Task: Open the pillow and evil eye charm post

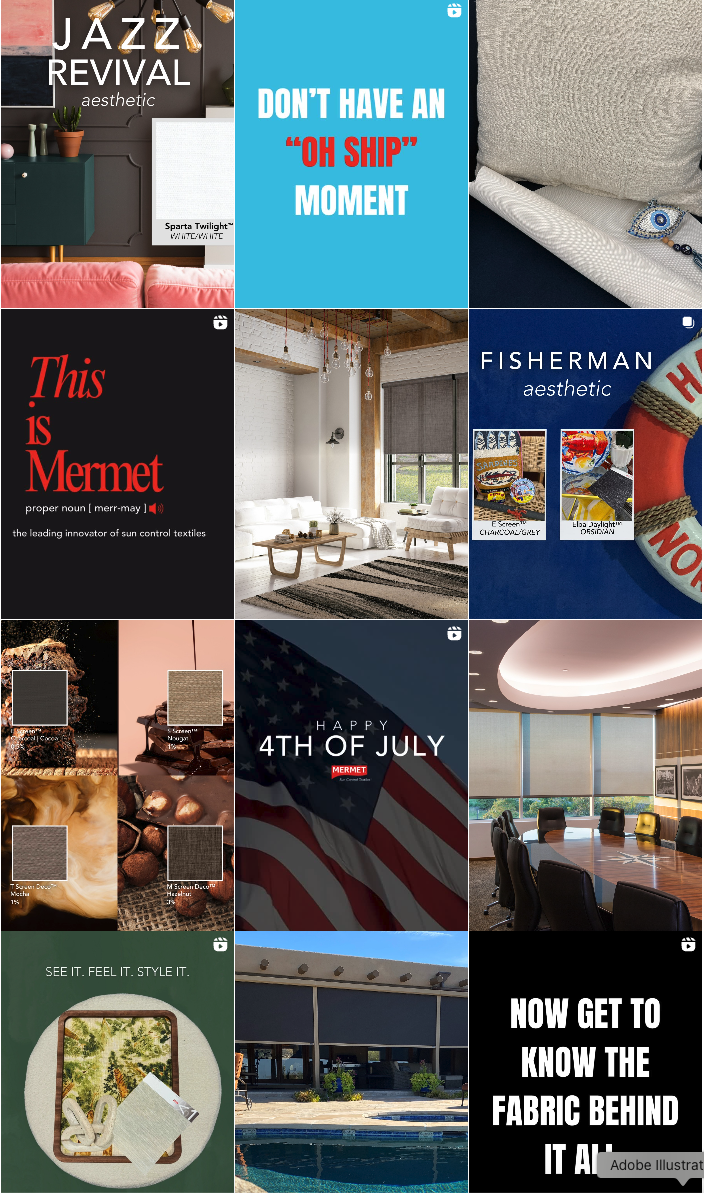Action: coord(585,154)
